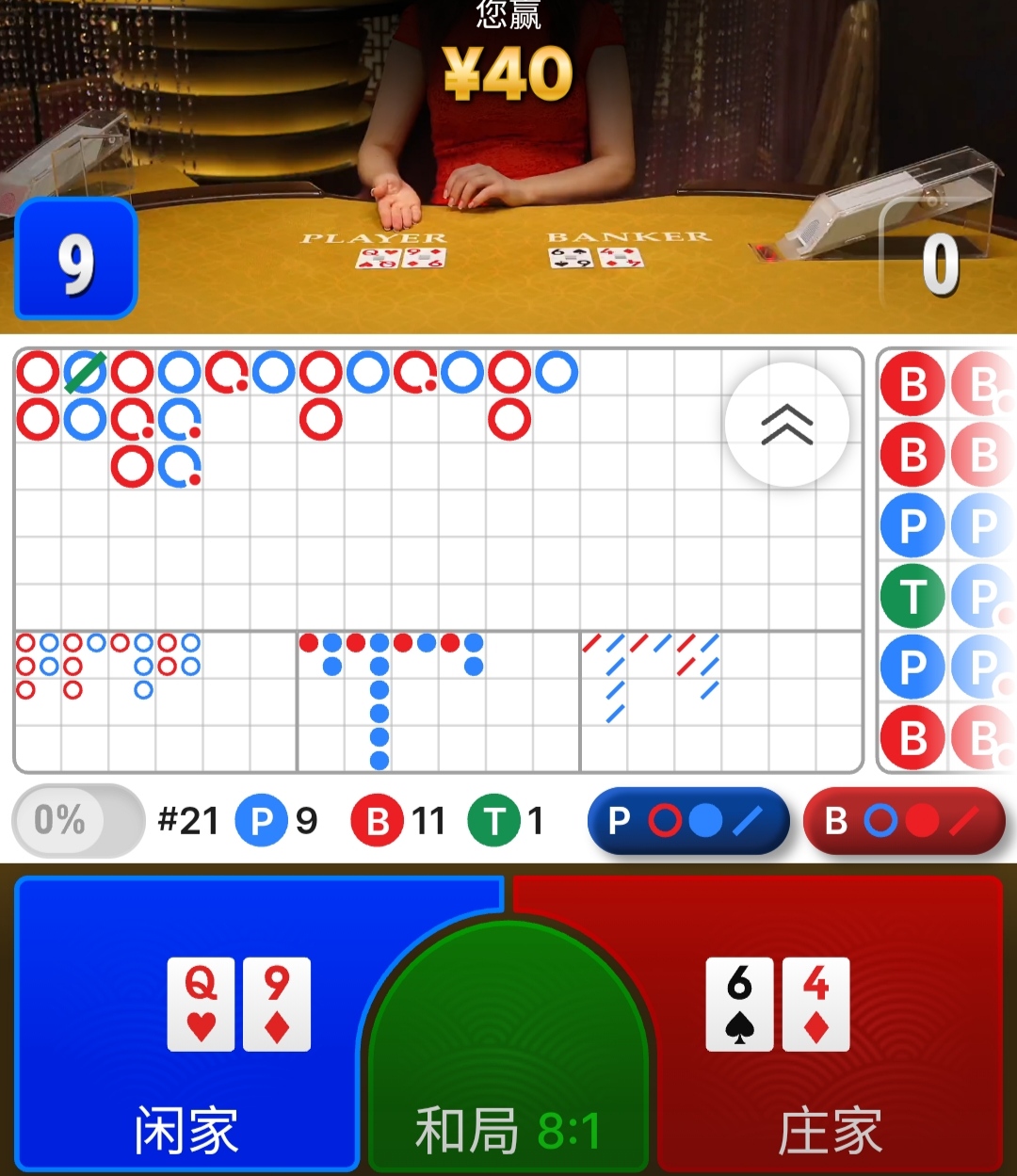1017x1176 pixels.
Task: Toggle the 0% percentage switch
Action: (77, 820)
